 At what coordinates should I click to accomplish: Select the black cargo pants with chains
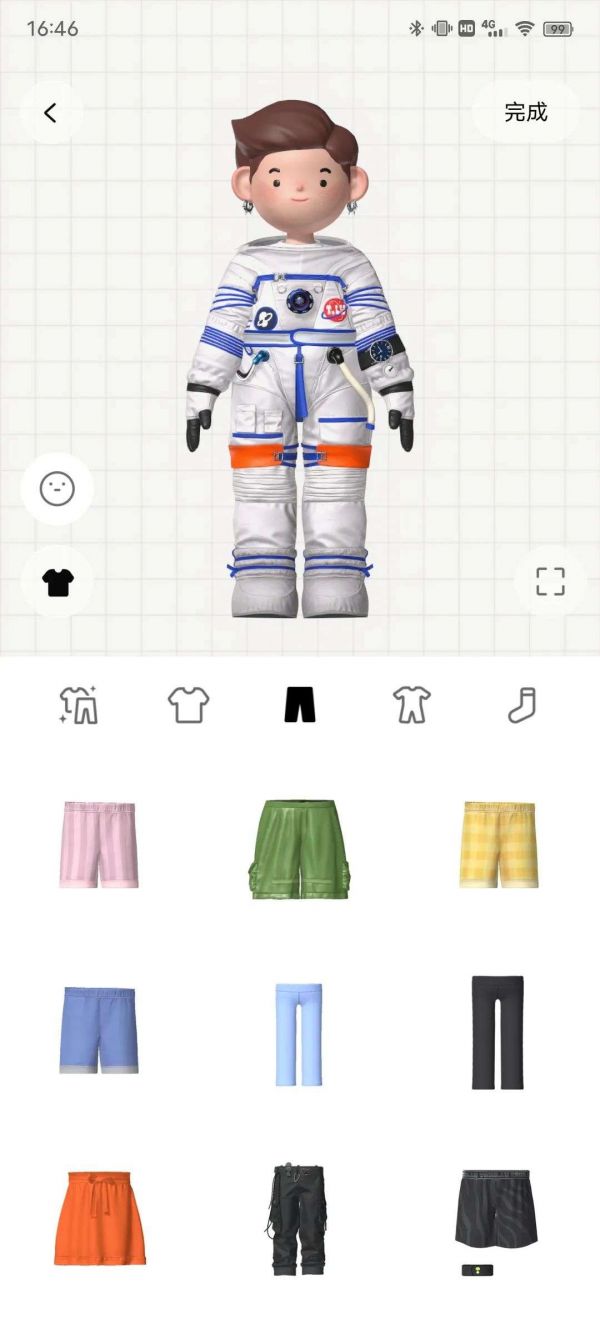click(x=297, y=1218)
